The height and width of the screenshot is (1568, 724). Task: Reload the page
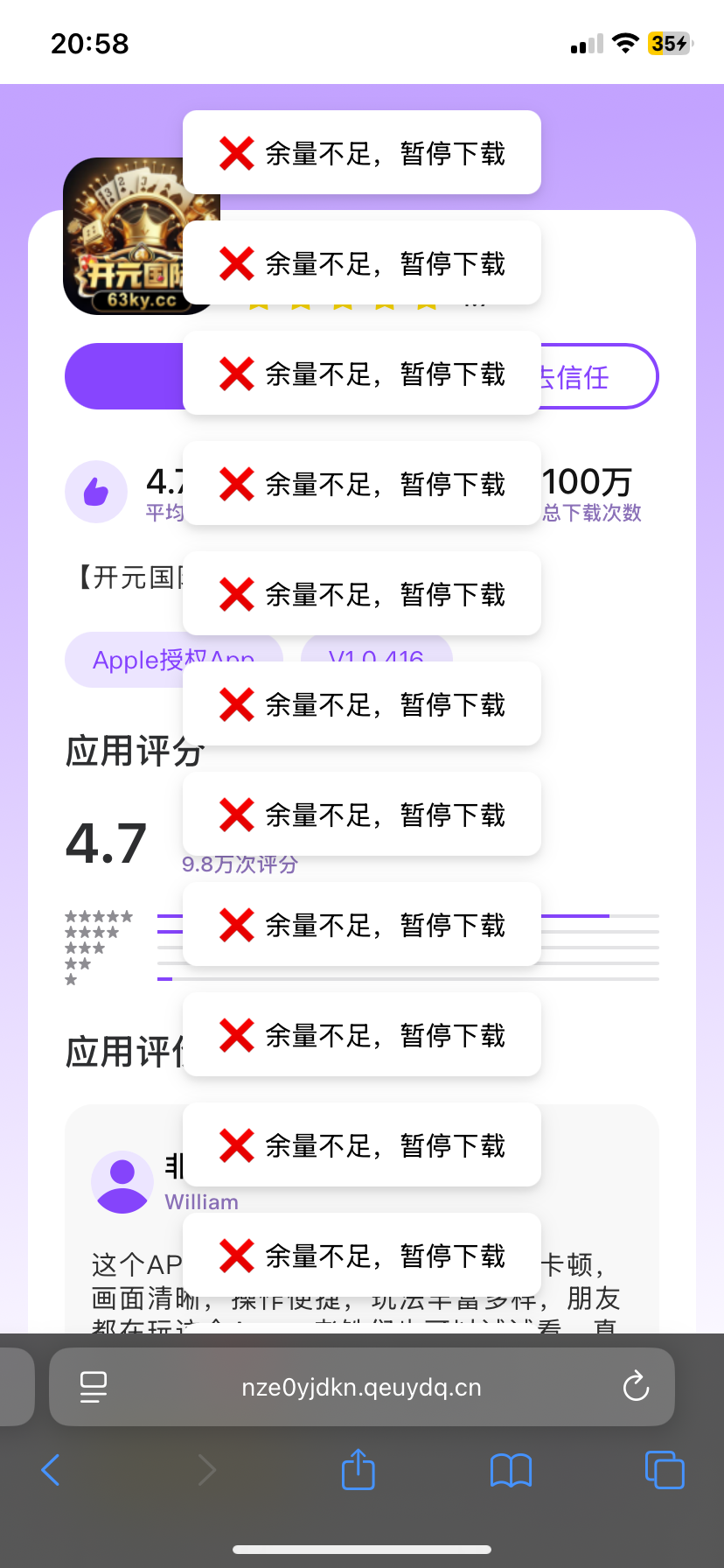point(636,1387)
